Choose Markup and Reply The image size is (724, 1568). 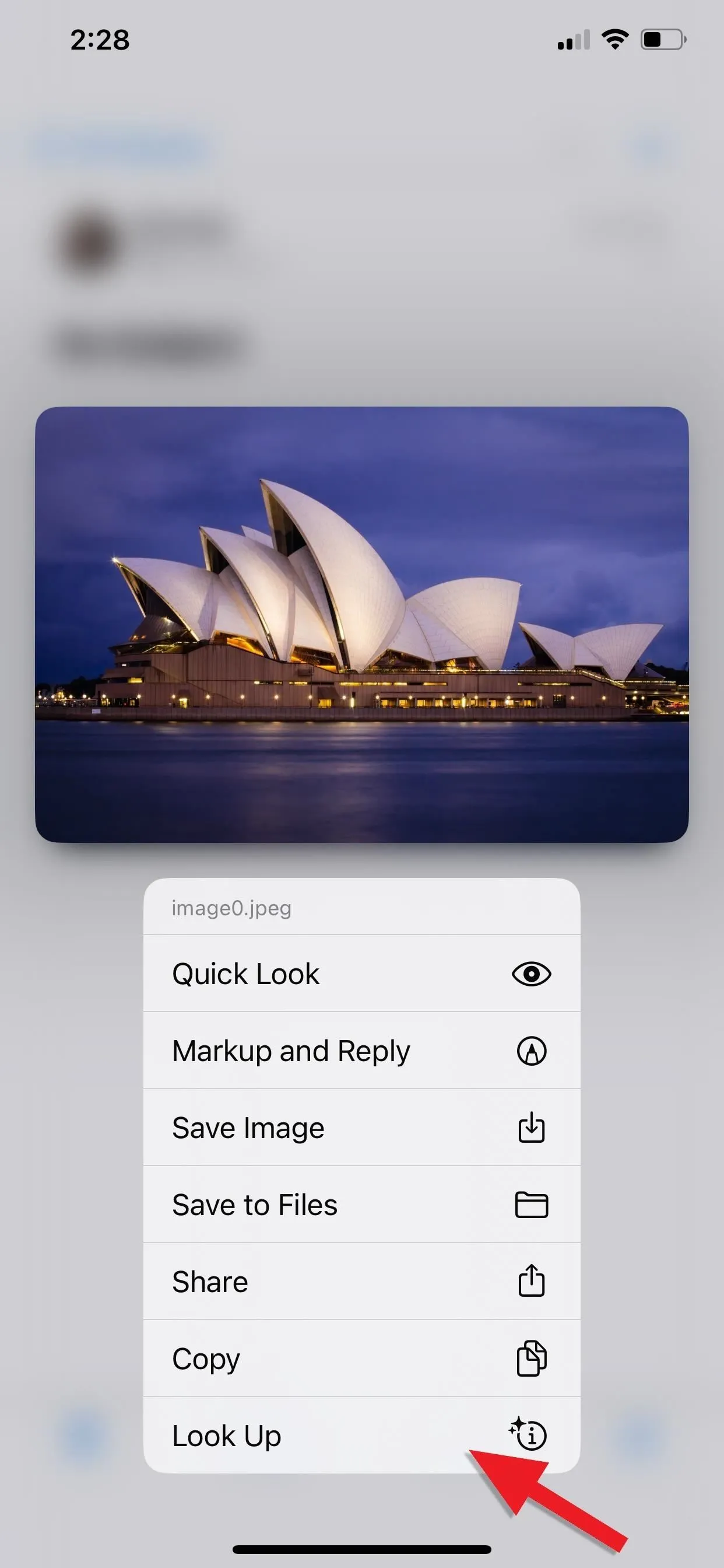[361, 1051]
